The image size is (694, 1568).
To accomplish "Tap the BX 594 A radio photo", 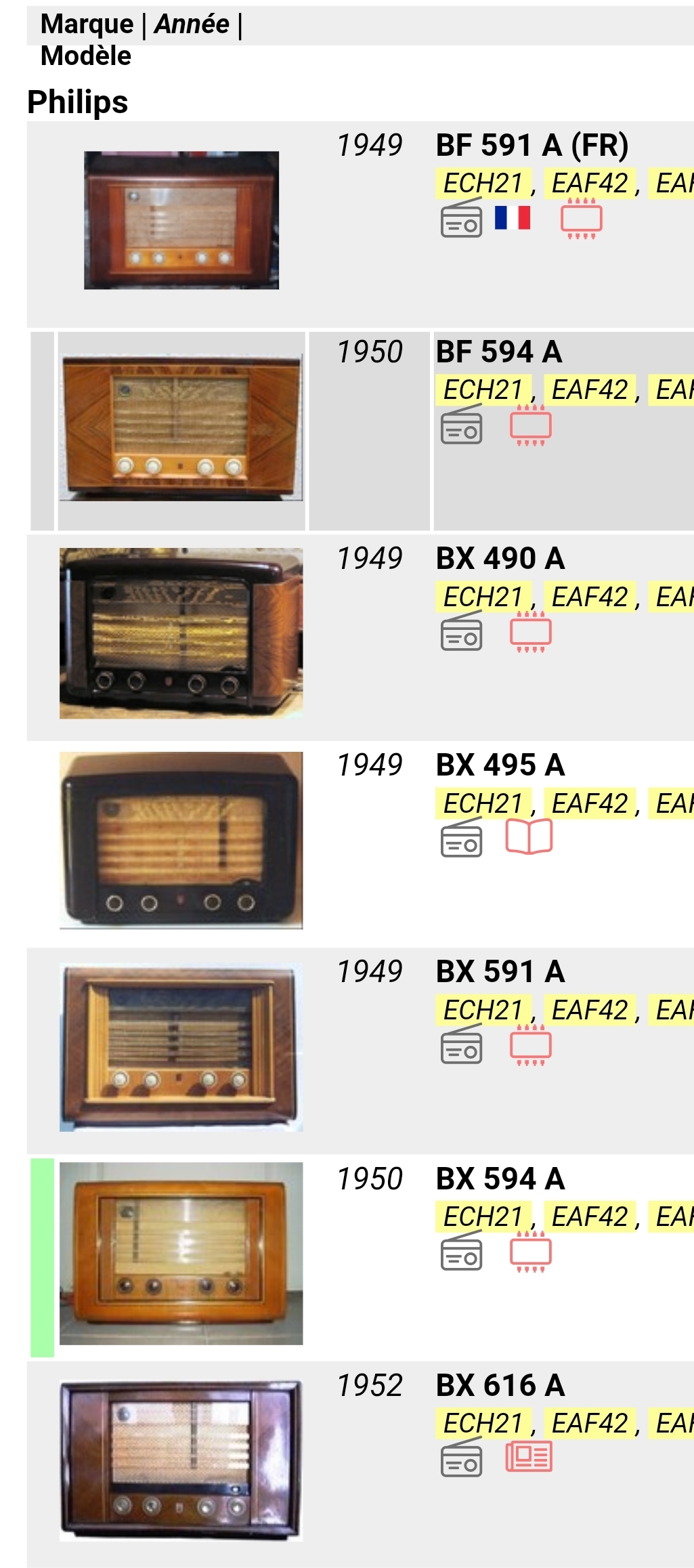I will [x=181, y=1253].
